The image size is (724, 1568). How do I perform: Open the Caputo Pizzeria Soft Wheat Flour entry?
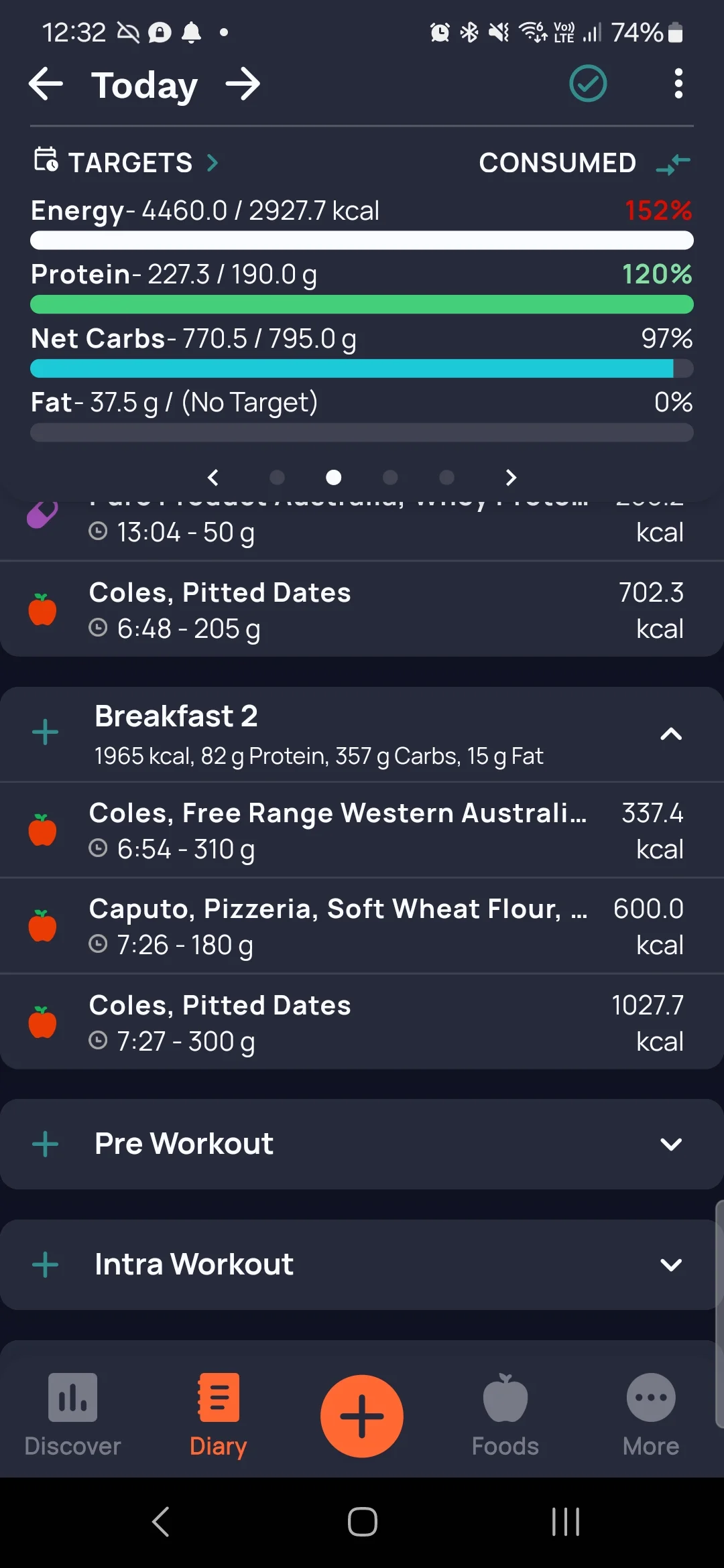click(362, 926)
